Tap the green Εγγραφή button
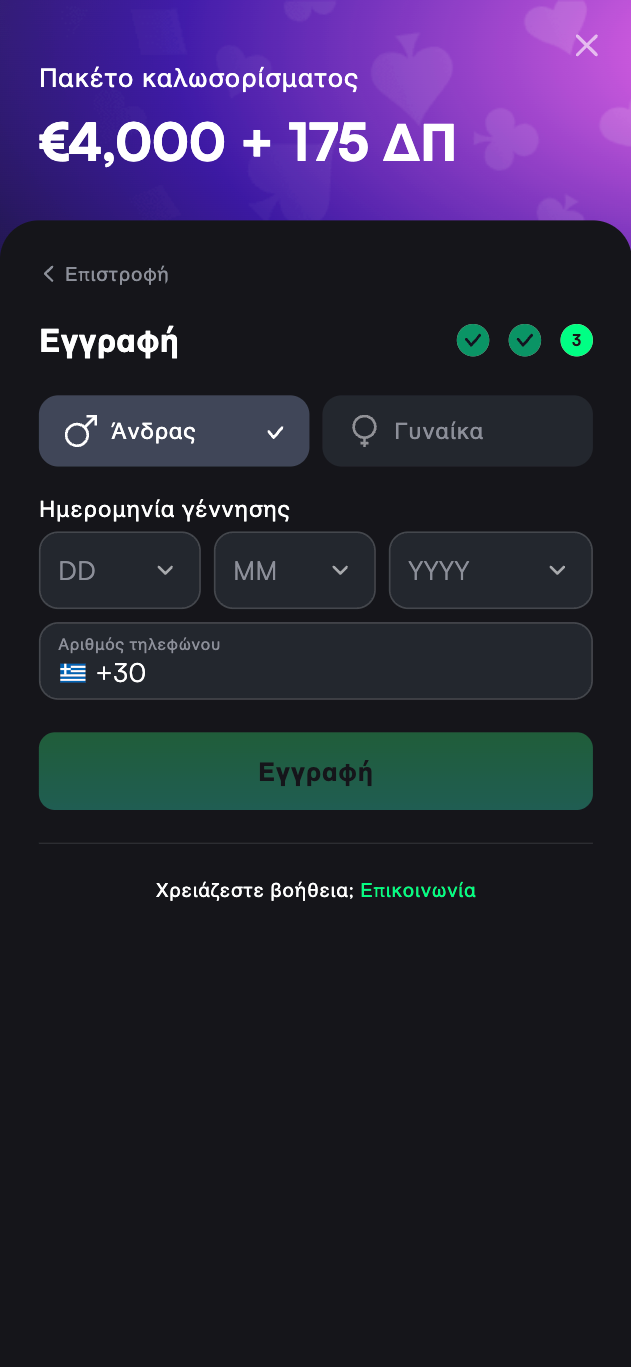 point(316,771)
